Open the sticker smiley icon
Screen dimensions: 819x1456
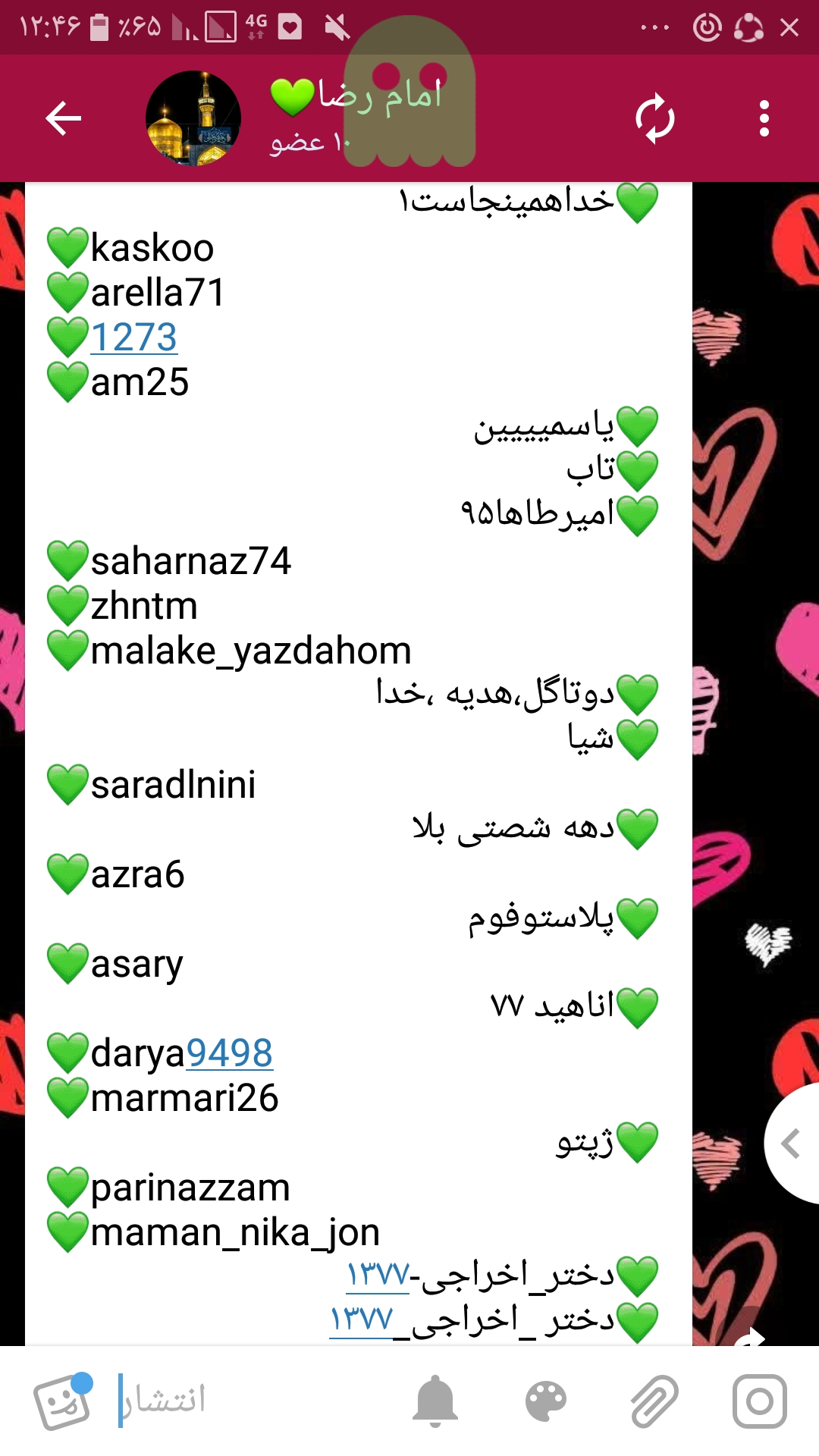click(x=63, y=1401)
